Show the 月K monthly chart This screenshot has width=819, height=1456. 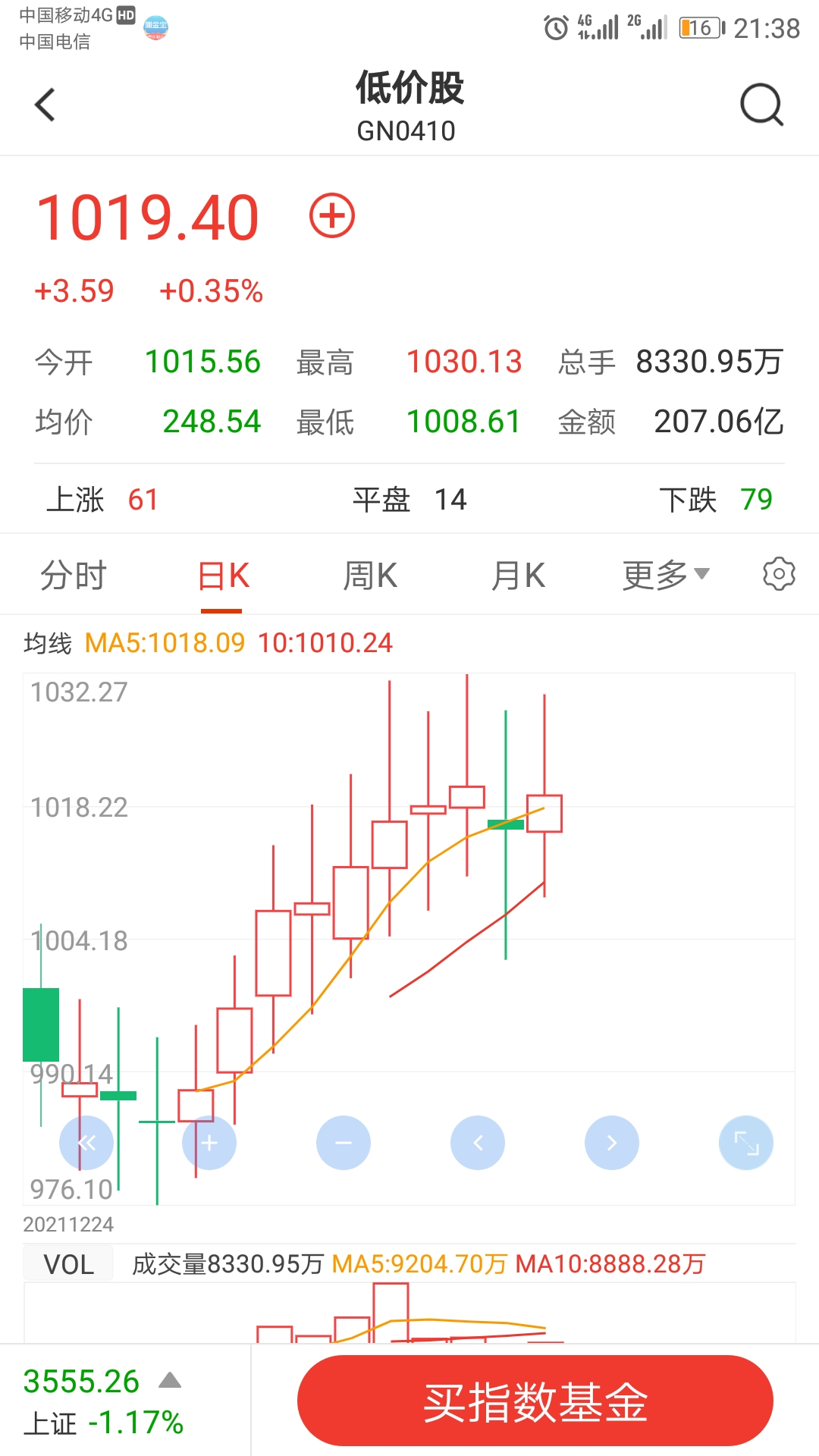click(x=519, y=576)
